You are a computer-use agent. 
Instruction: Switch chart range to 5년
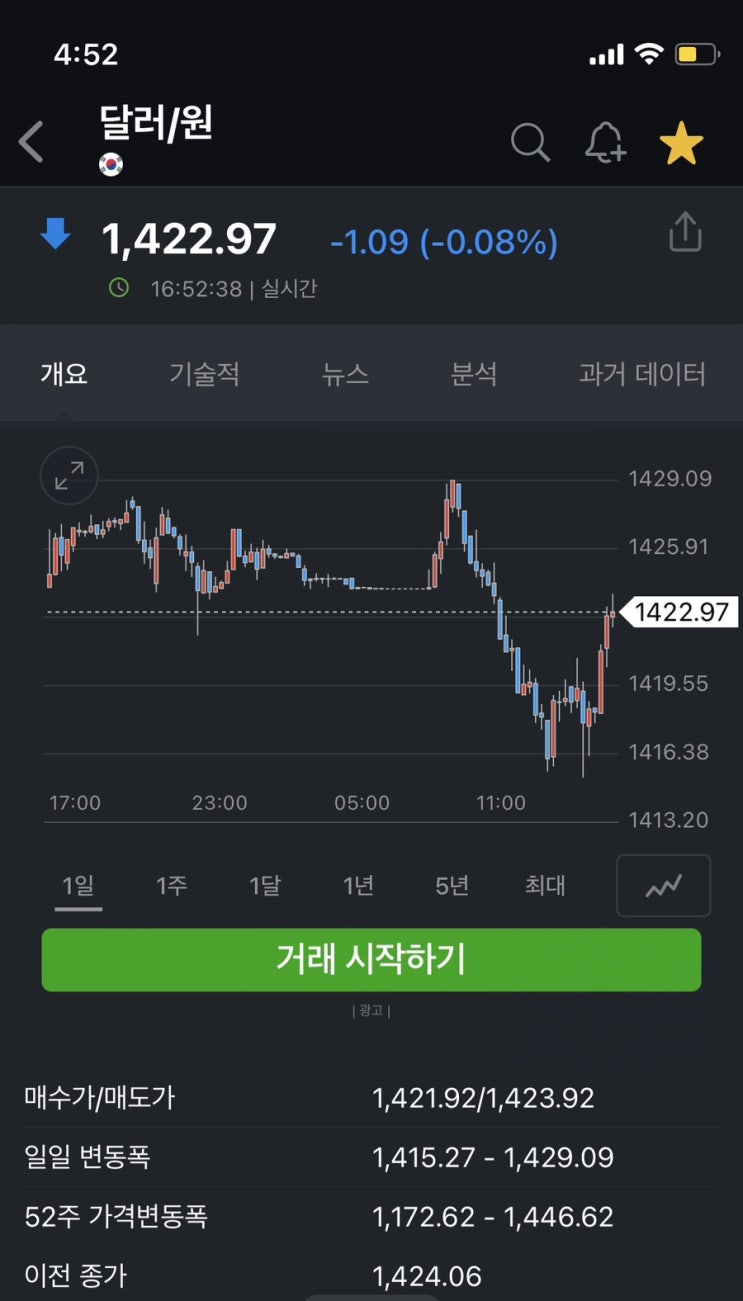[452, 885]
